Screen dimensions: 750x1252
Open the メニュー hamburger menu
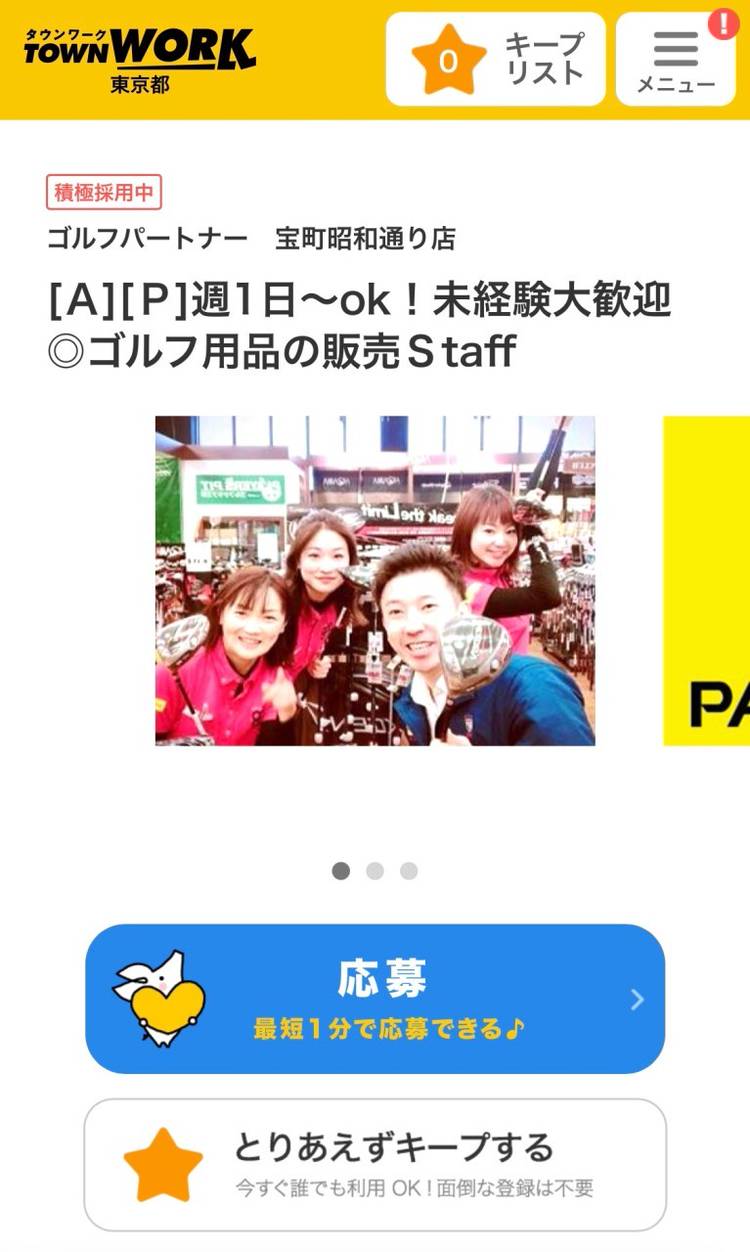[x=675, y=59]
